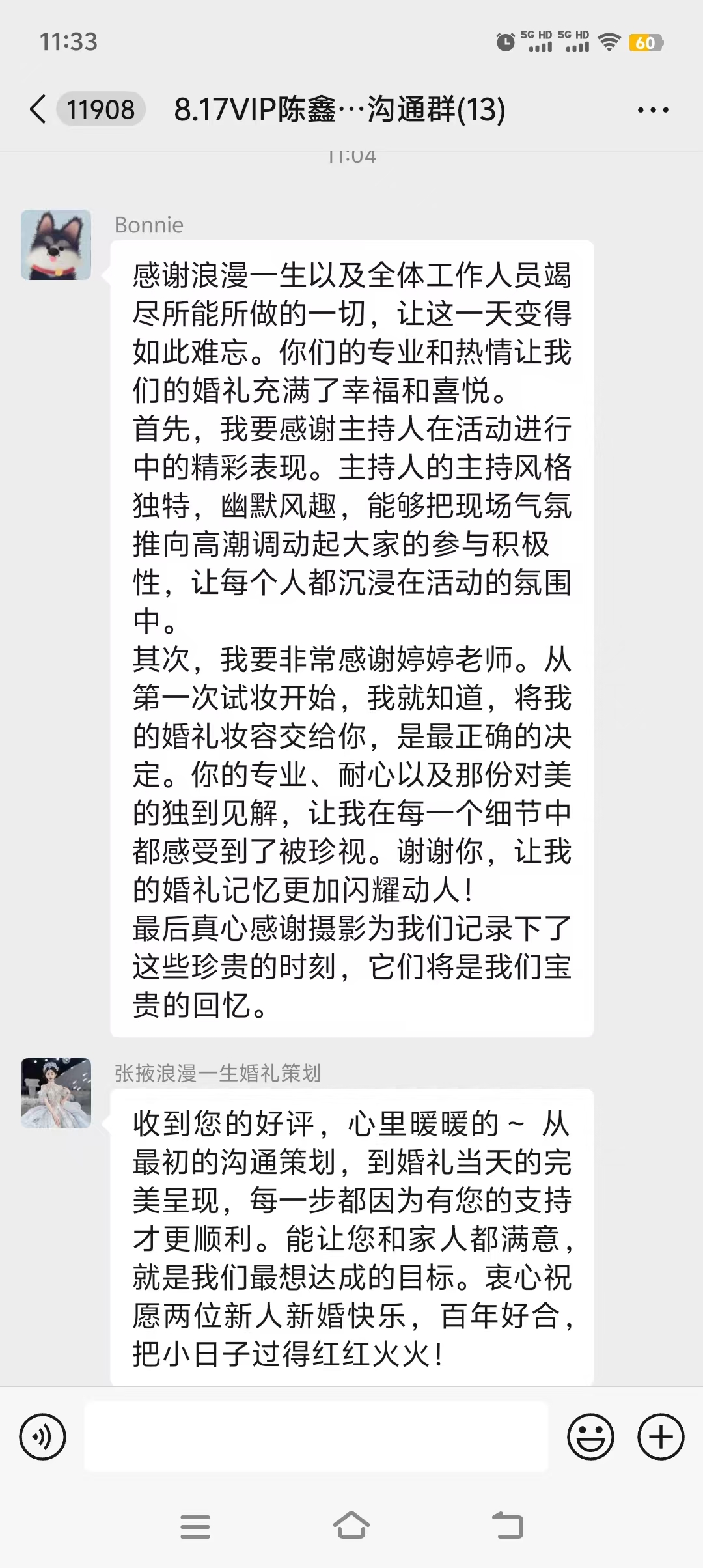Viewport: 703px width, 1568px height.
Task: Tap the system home button
Action: 351,1526
